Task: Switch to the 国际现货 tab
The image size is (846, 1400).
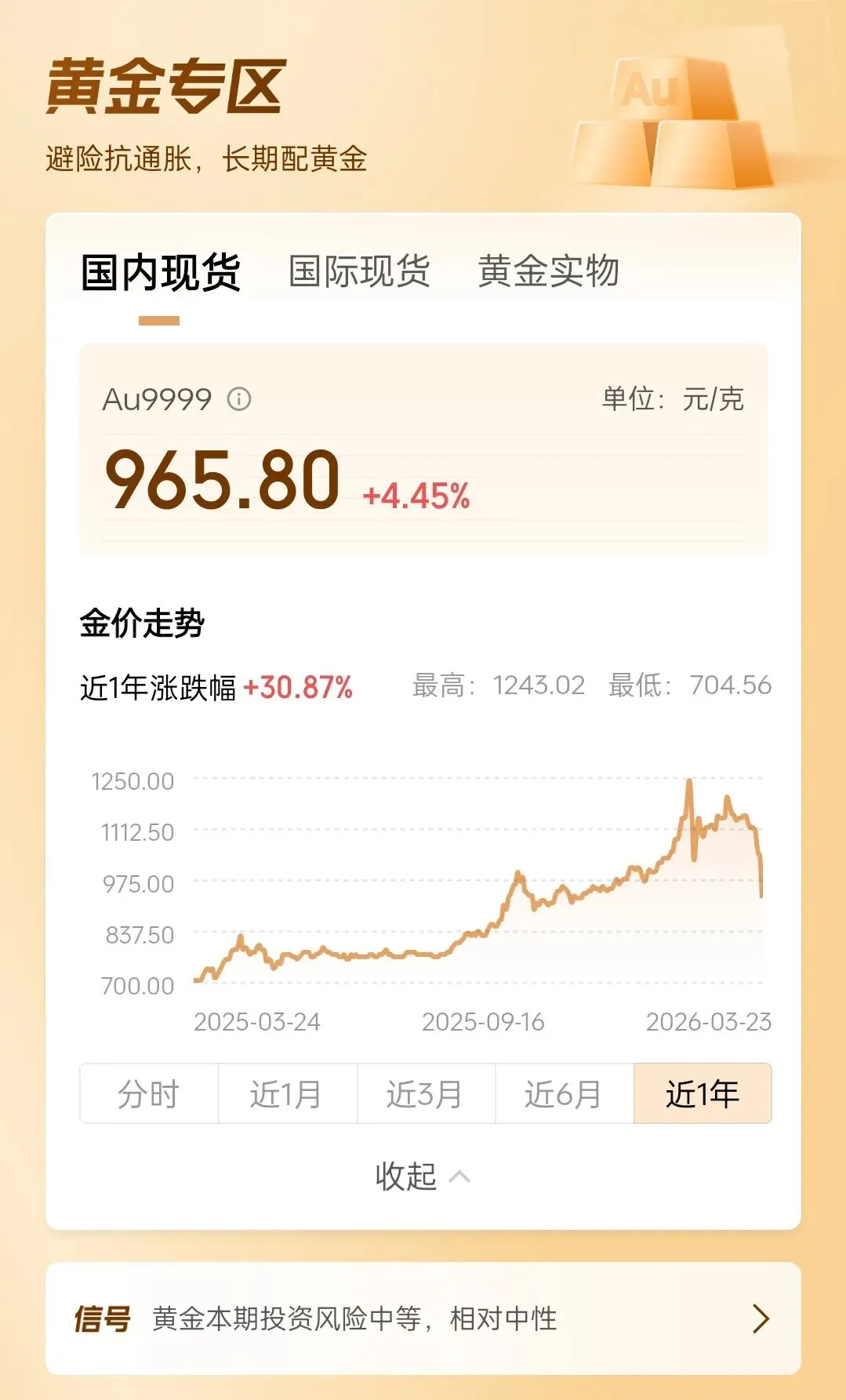Action: click(x=359, y=272)
